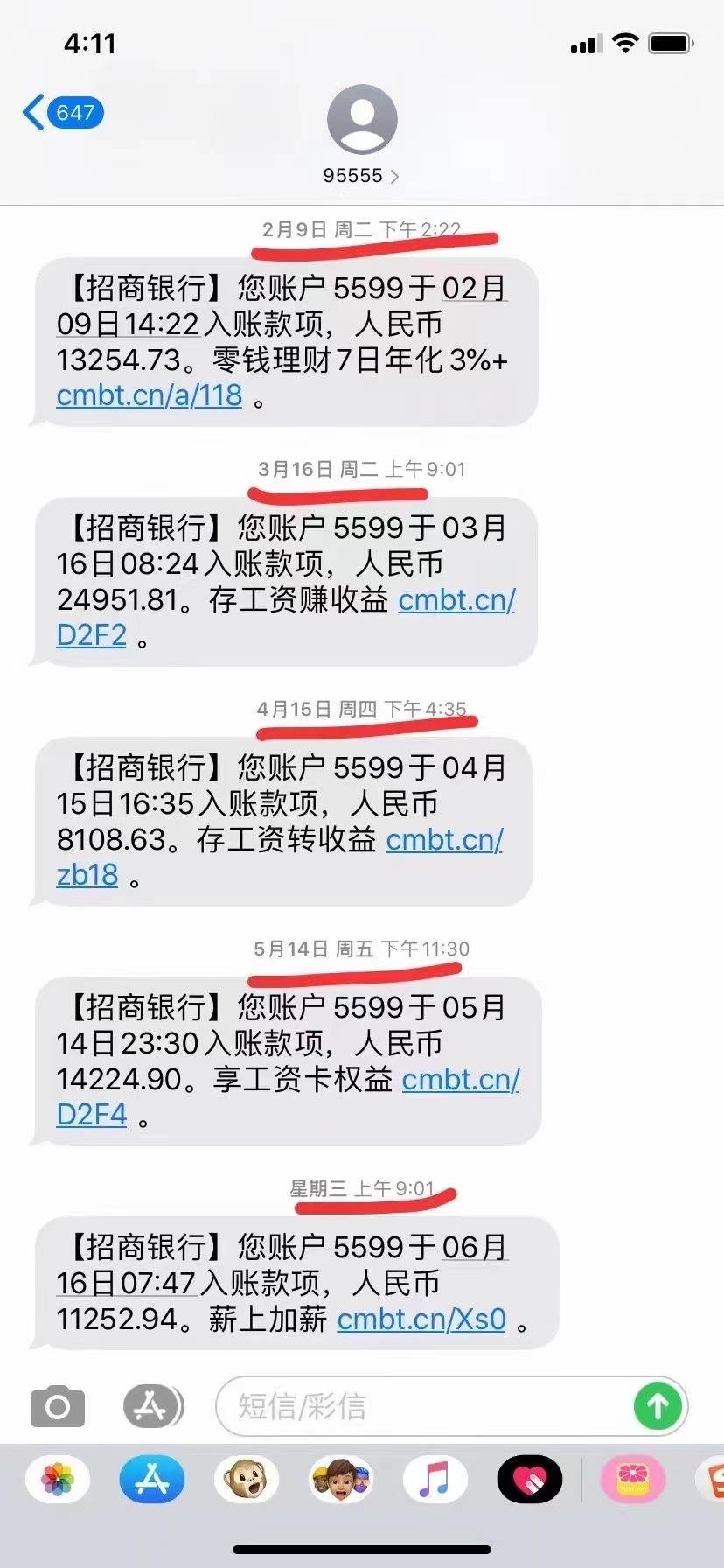This screenshot has height=1568, width=724.
Task: Send the message with the green arrow
Action: [x=658, y=1407]
